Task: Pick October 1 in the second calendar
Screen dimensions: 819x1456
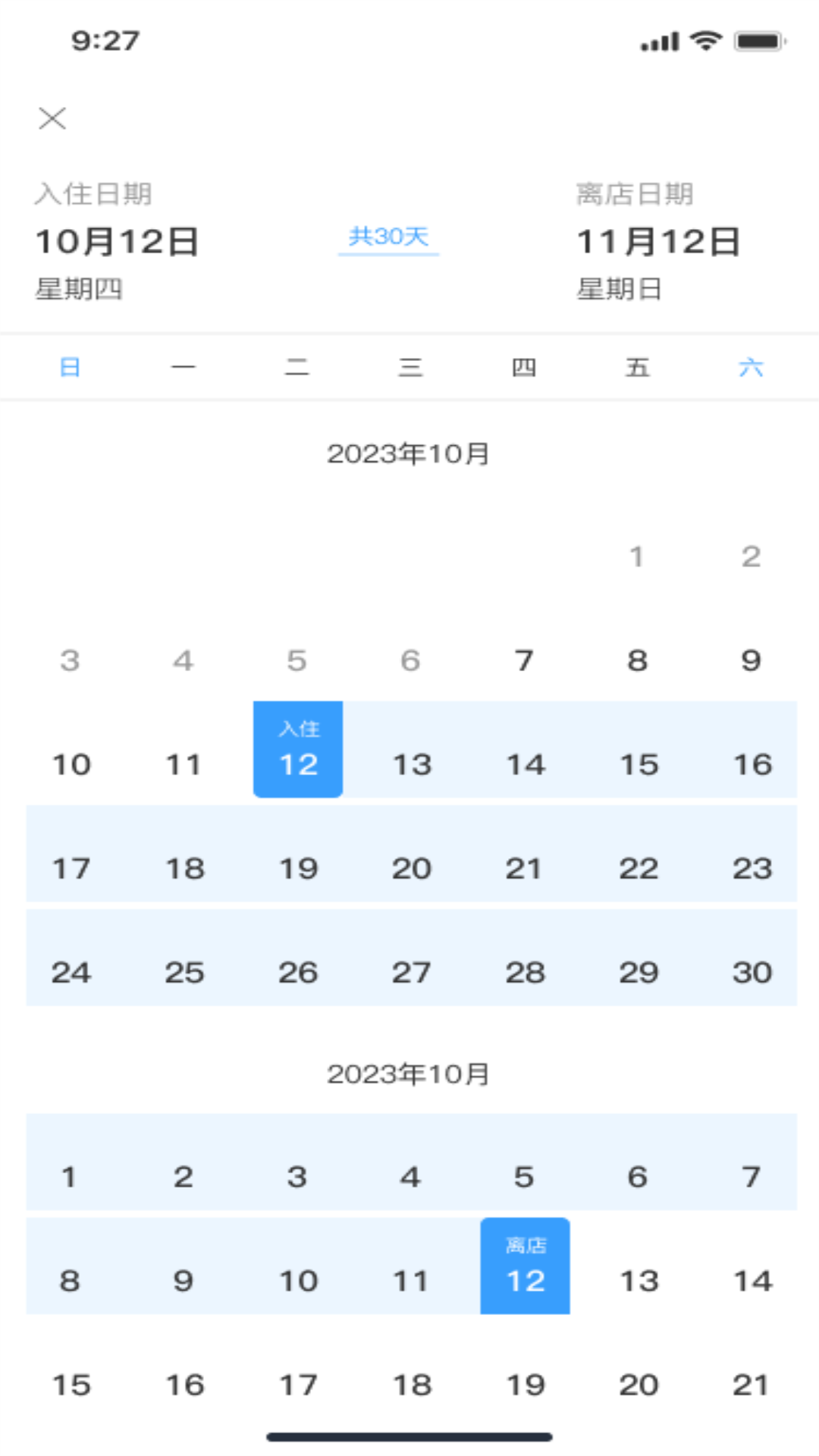Action: click(x=70, y=1177)
